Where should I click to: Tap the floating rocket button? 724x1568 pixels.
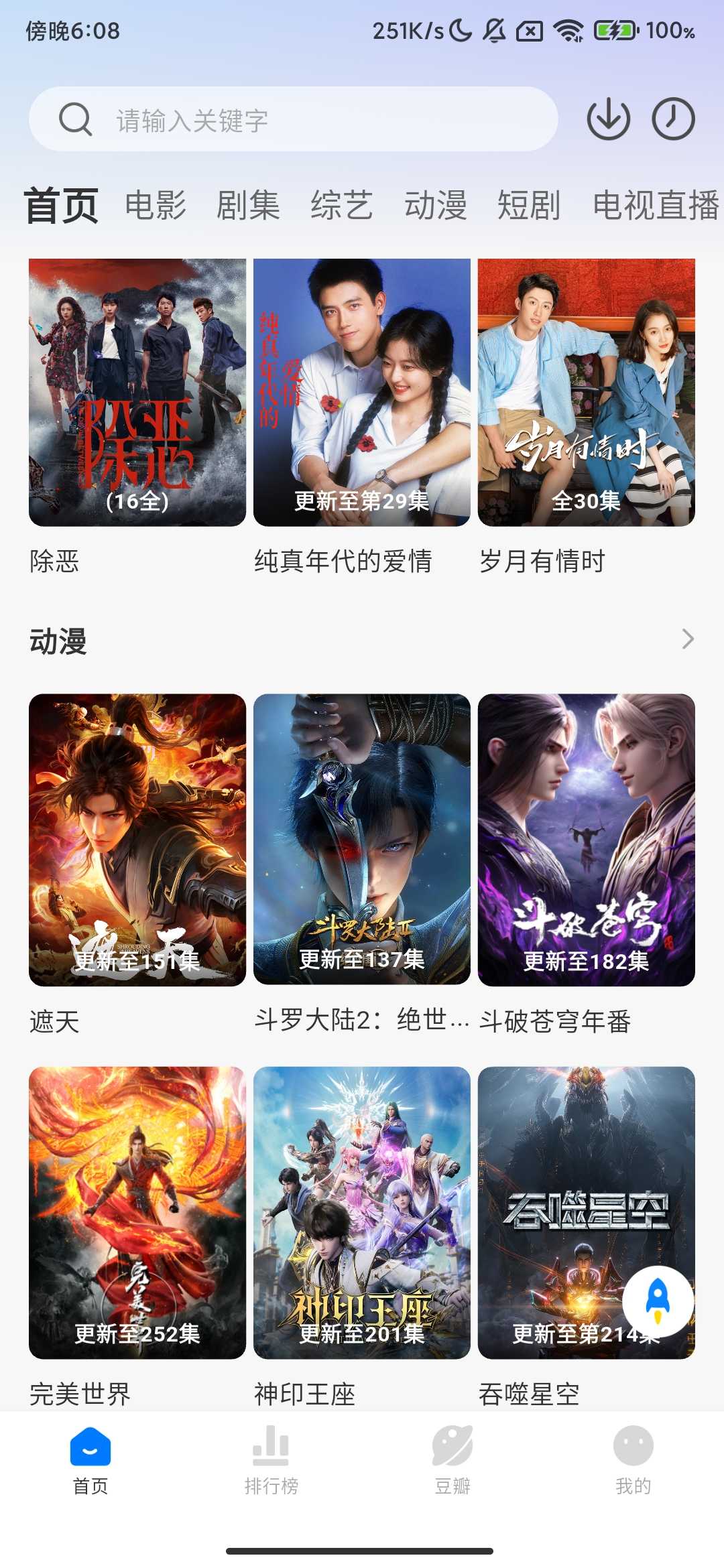point(658,1301)
